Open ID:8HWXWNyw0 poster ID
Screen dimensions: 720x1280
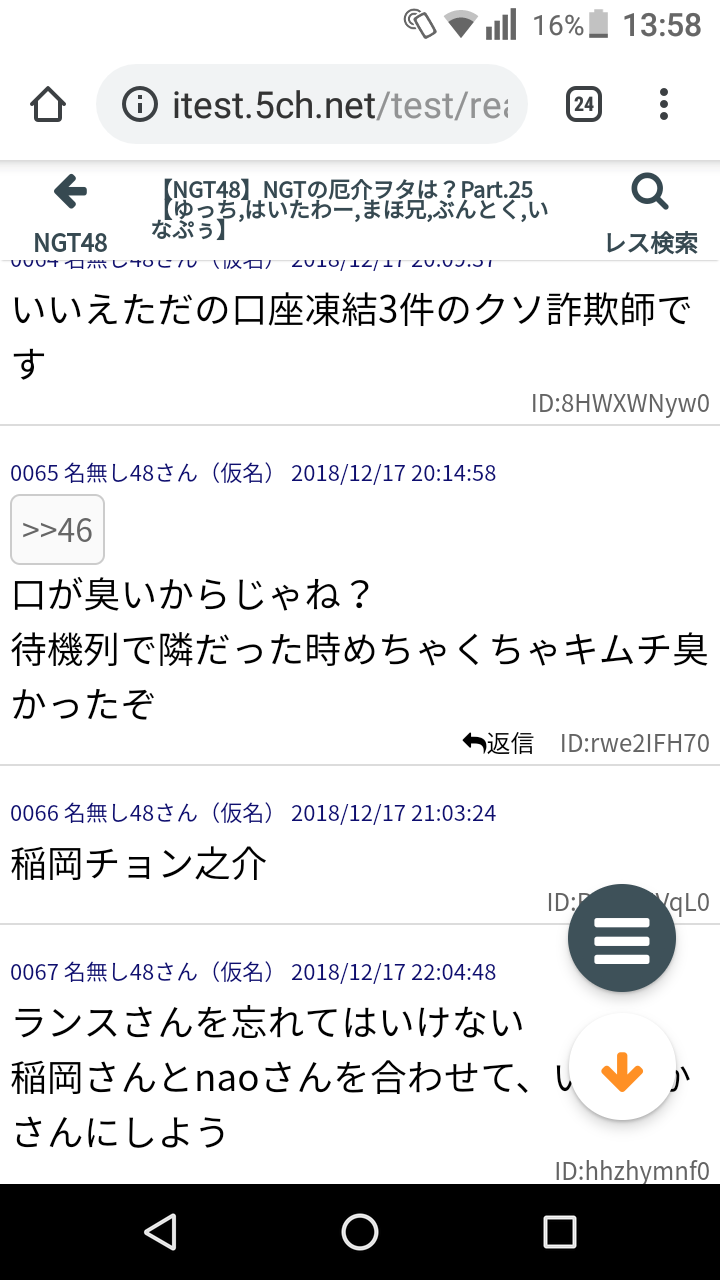pos(620,403)
